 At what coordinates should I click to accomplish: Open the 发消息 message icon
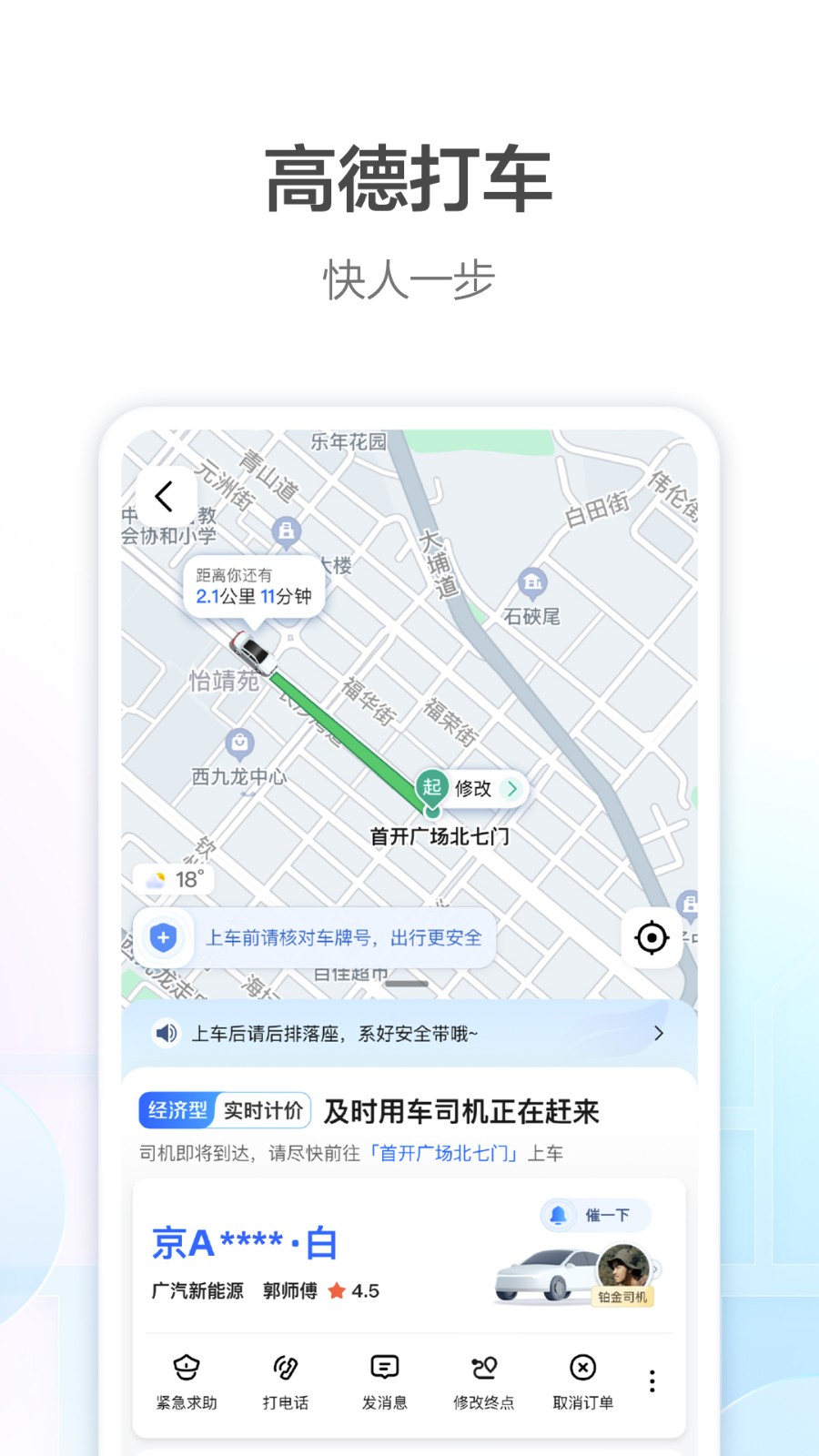click(384, 1368)
